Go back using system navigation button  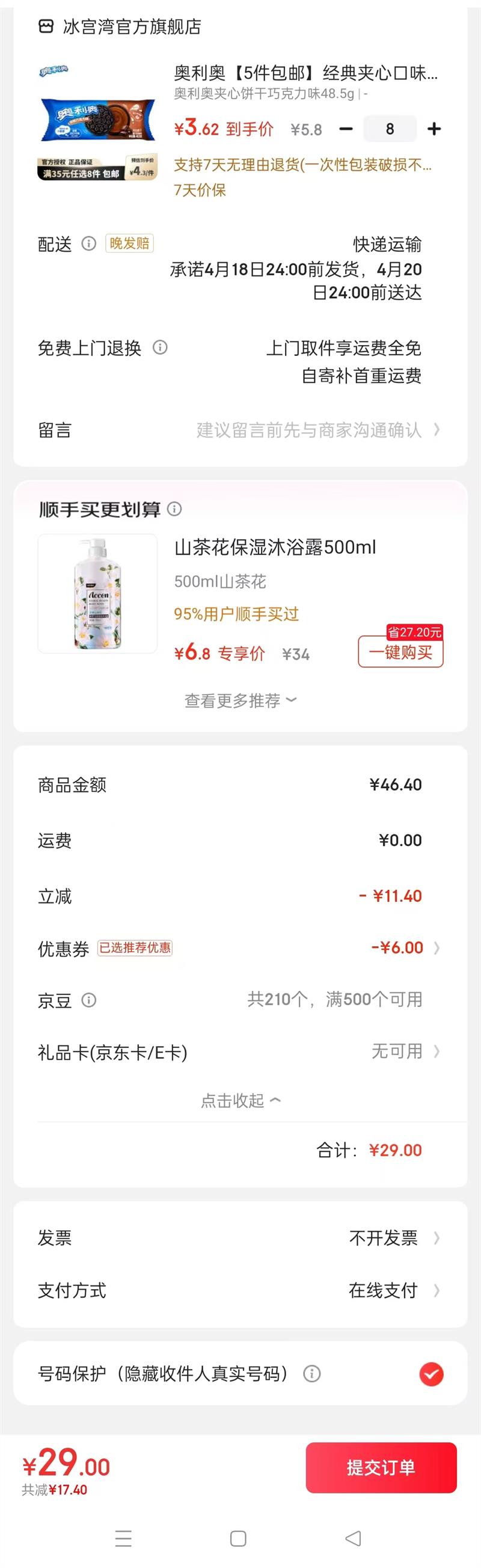pos(353,1538)
